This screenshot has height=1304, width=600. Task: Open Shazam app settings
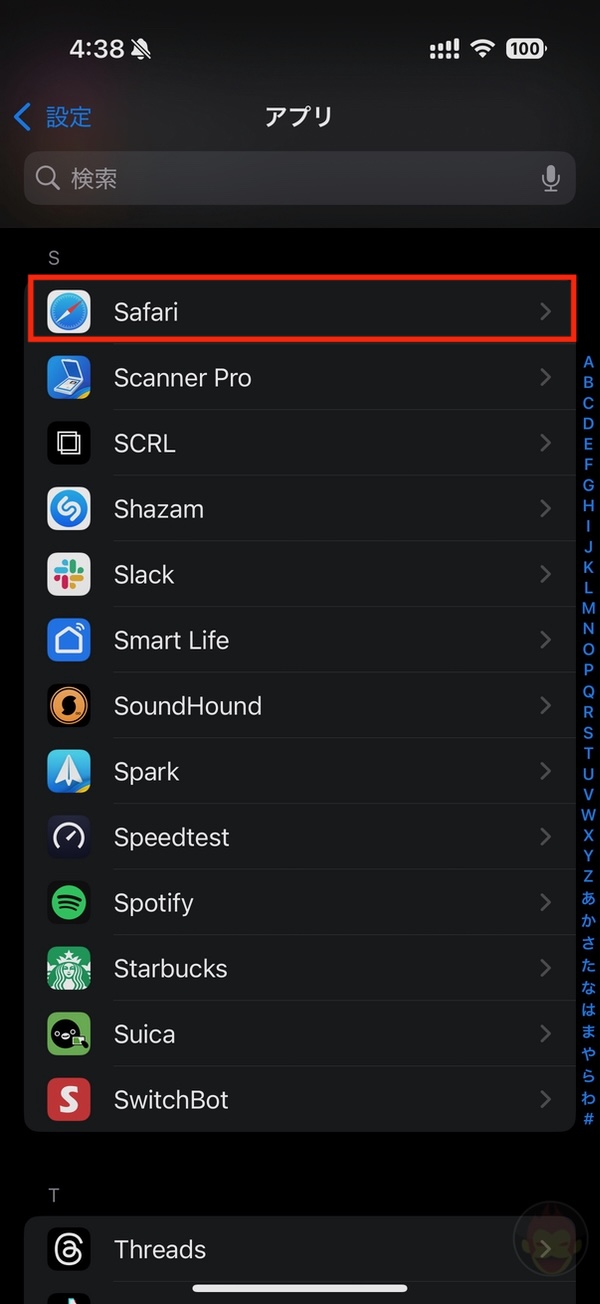[300, 509]
